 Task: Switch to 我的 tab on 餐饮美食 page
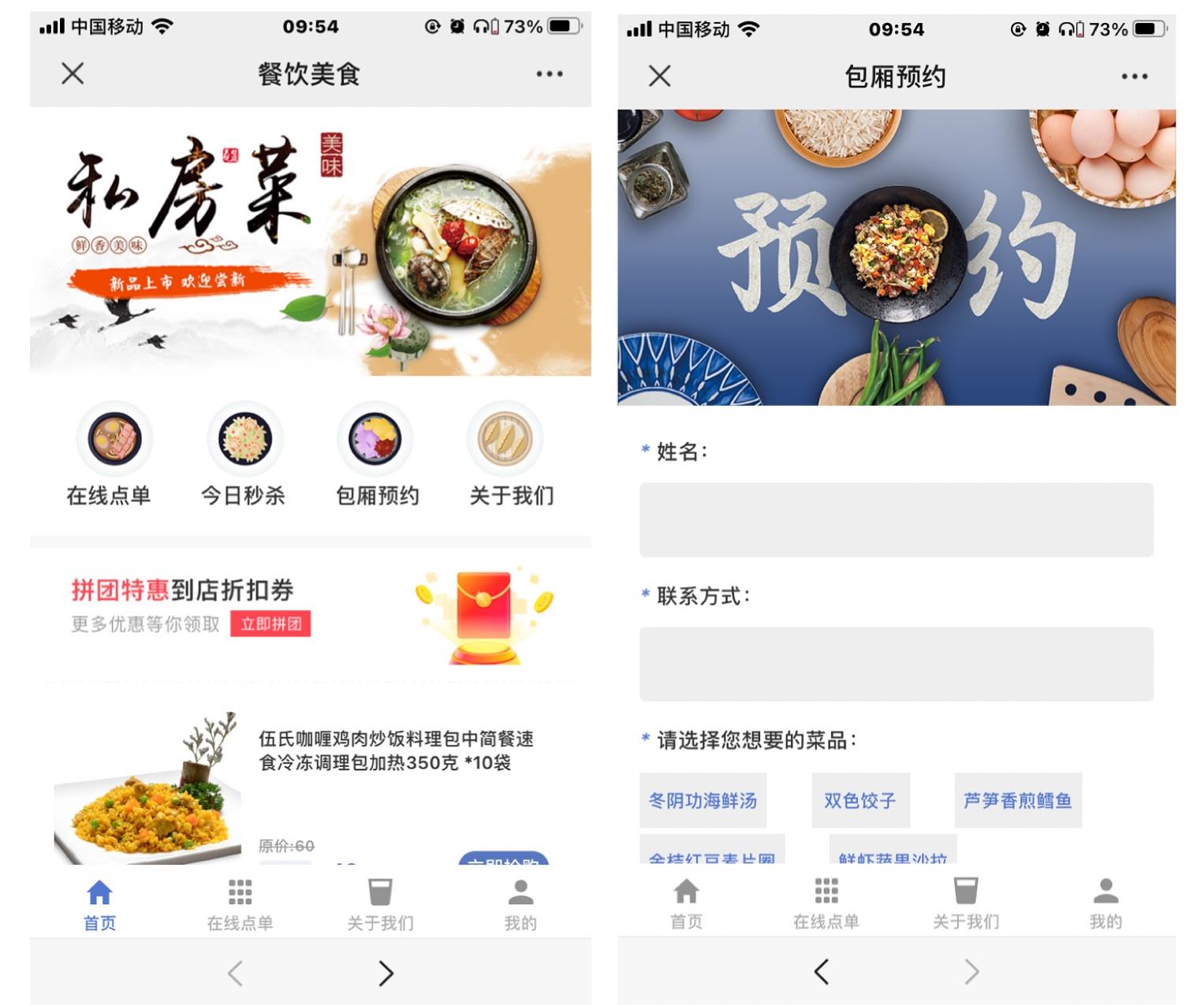[x=520, y=903]
